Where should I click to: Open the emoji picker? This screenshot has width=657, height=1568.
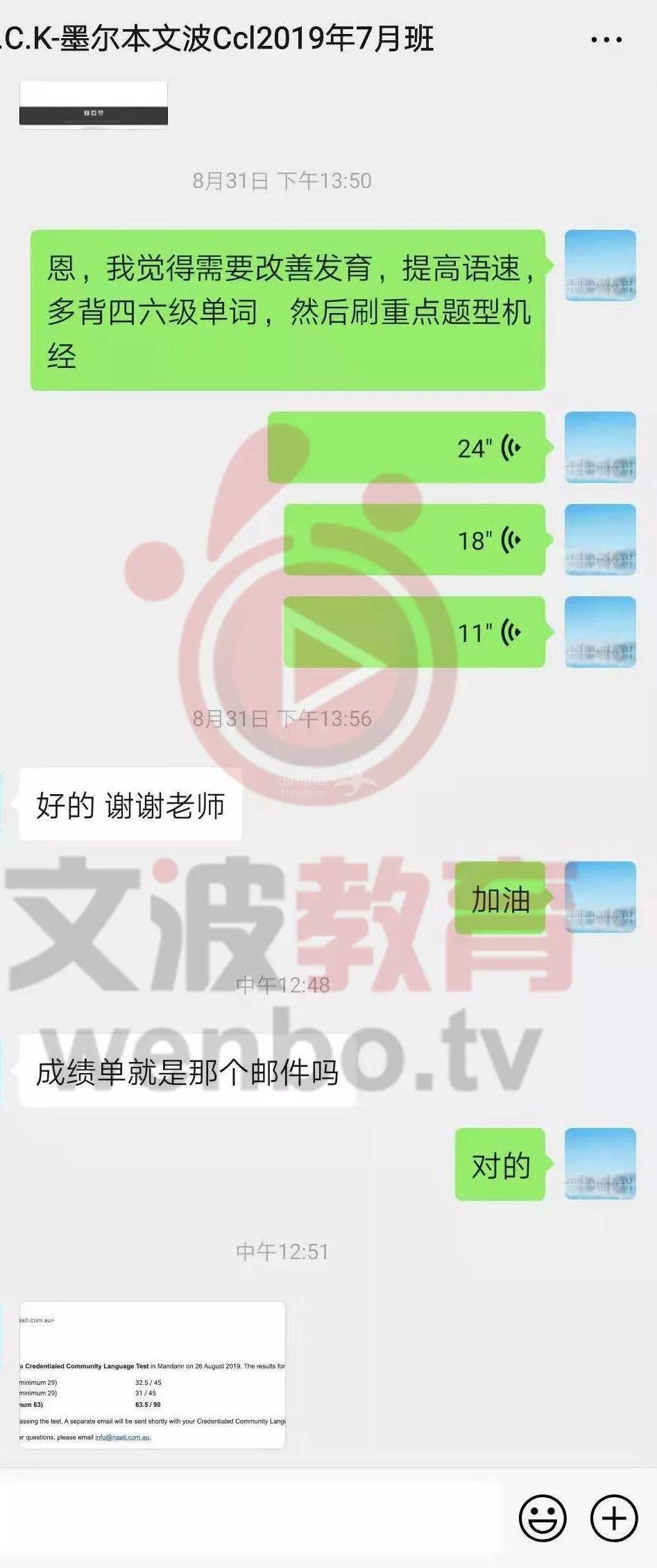coord(543,1518)
